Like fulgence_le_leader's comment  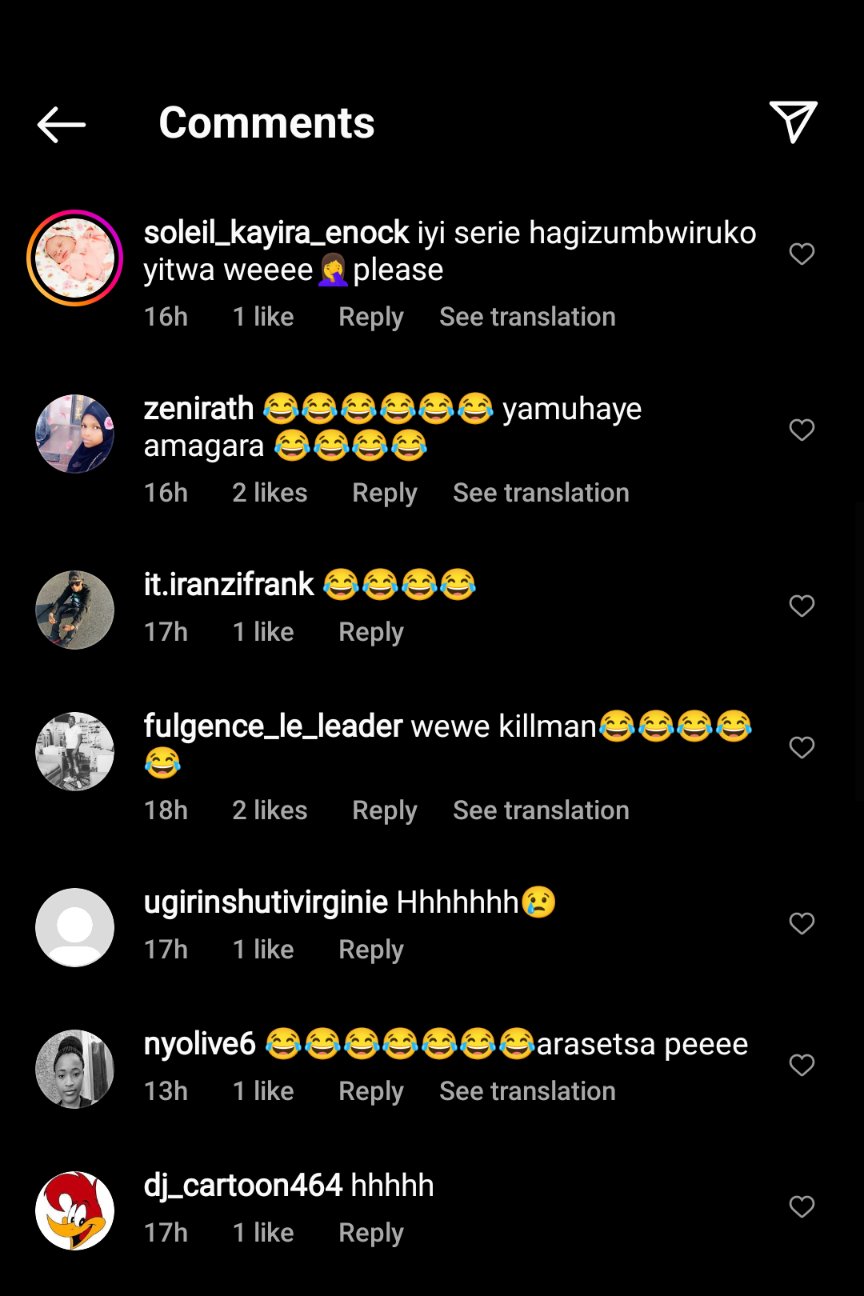pos(802,748)
